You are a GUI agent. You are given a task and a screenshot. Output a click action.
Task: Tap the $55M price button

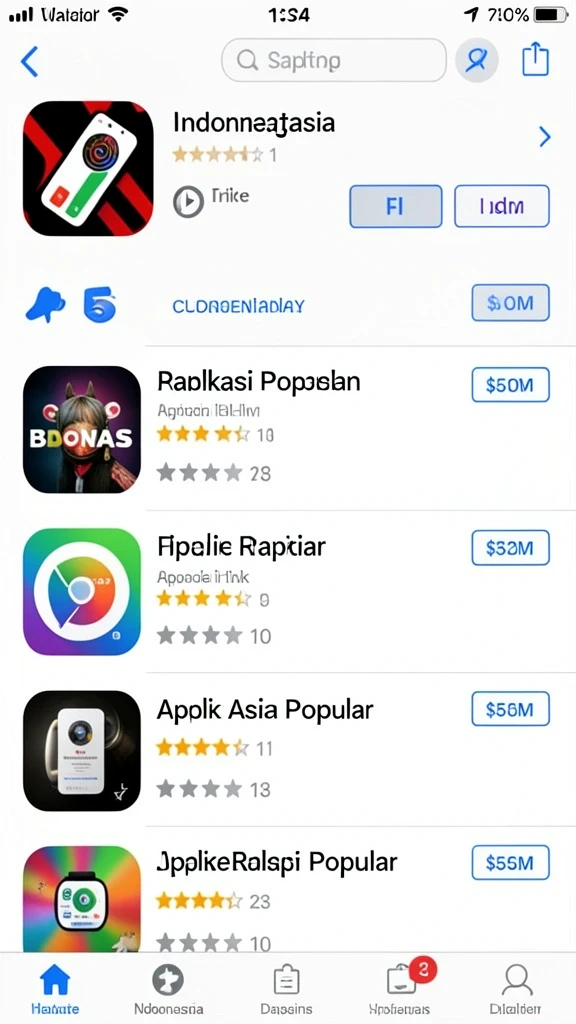coord(510,862)
